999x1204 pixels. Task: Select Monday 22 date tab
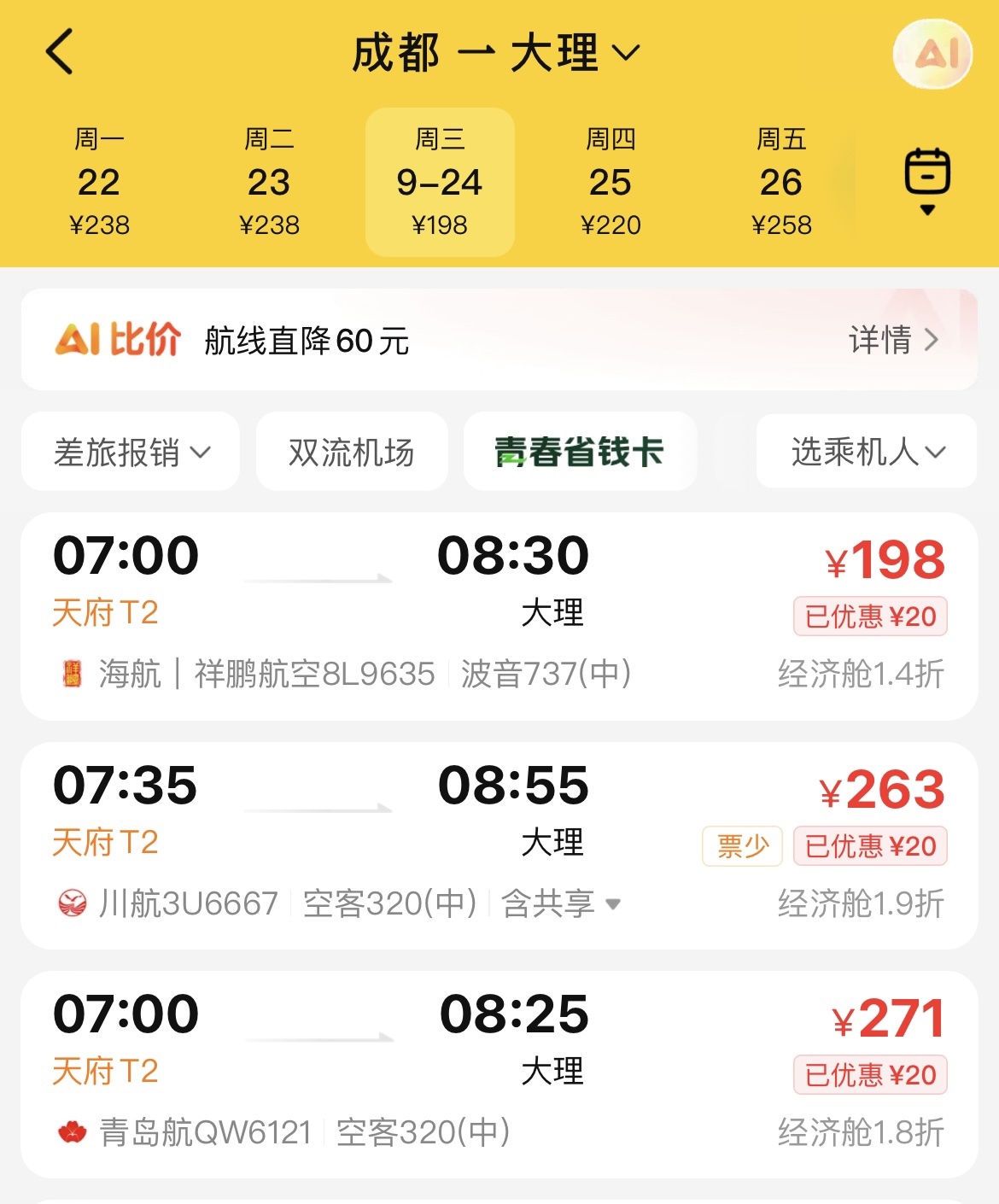click(x=99, y=182)
